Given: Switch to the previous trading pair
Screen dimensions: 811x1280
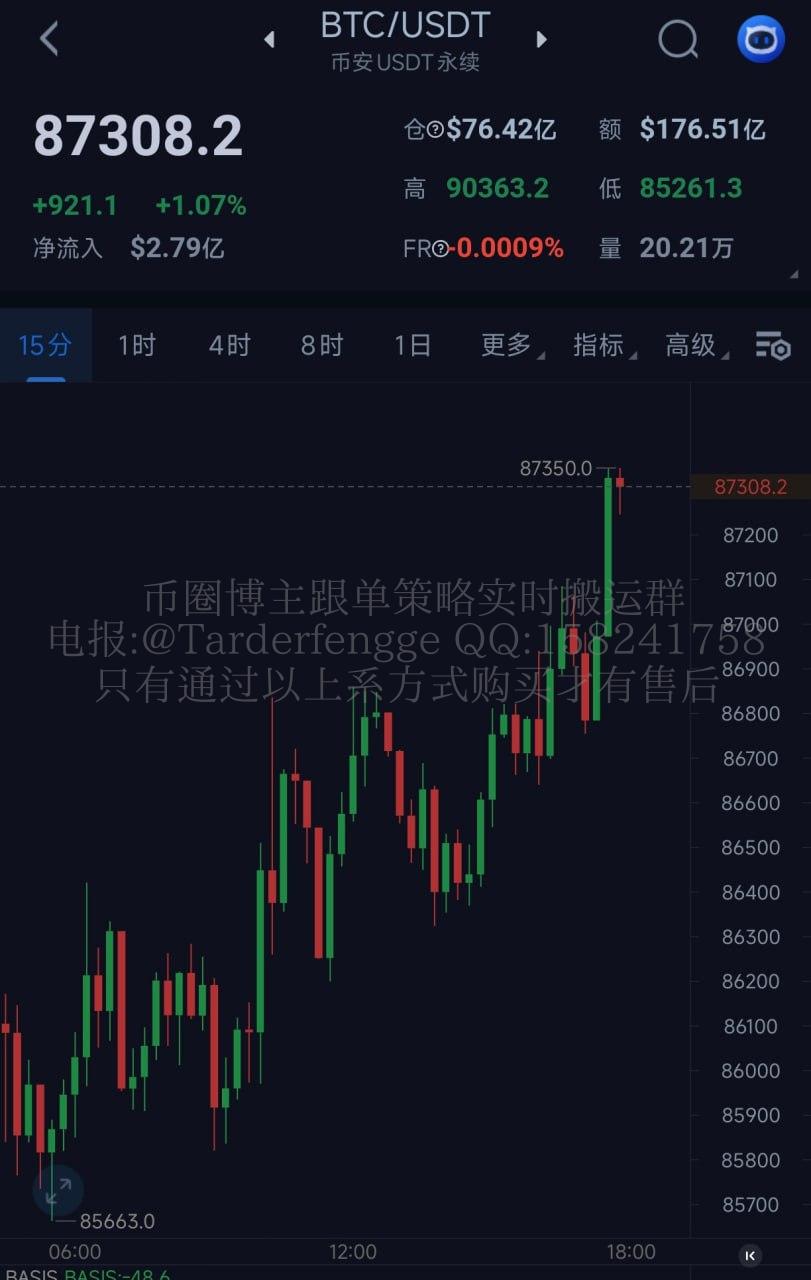Looking at the screenshot, I should [x=268, y=40].
